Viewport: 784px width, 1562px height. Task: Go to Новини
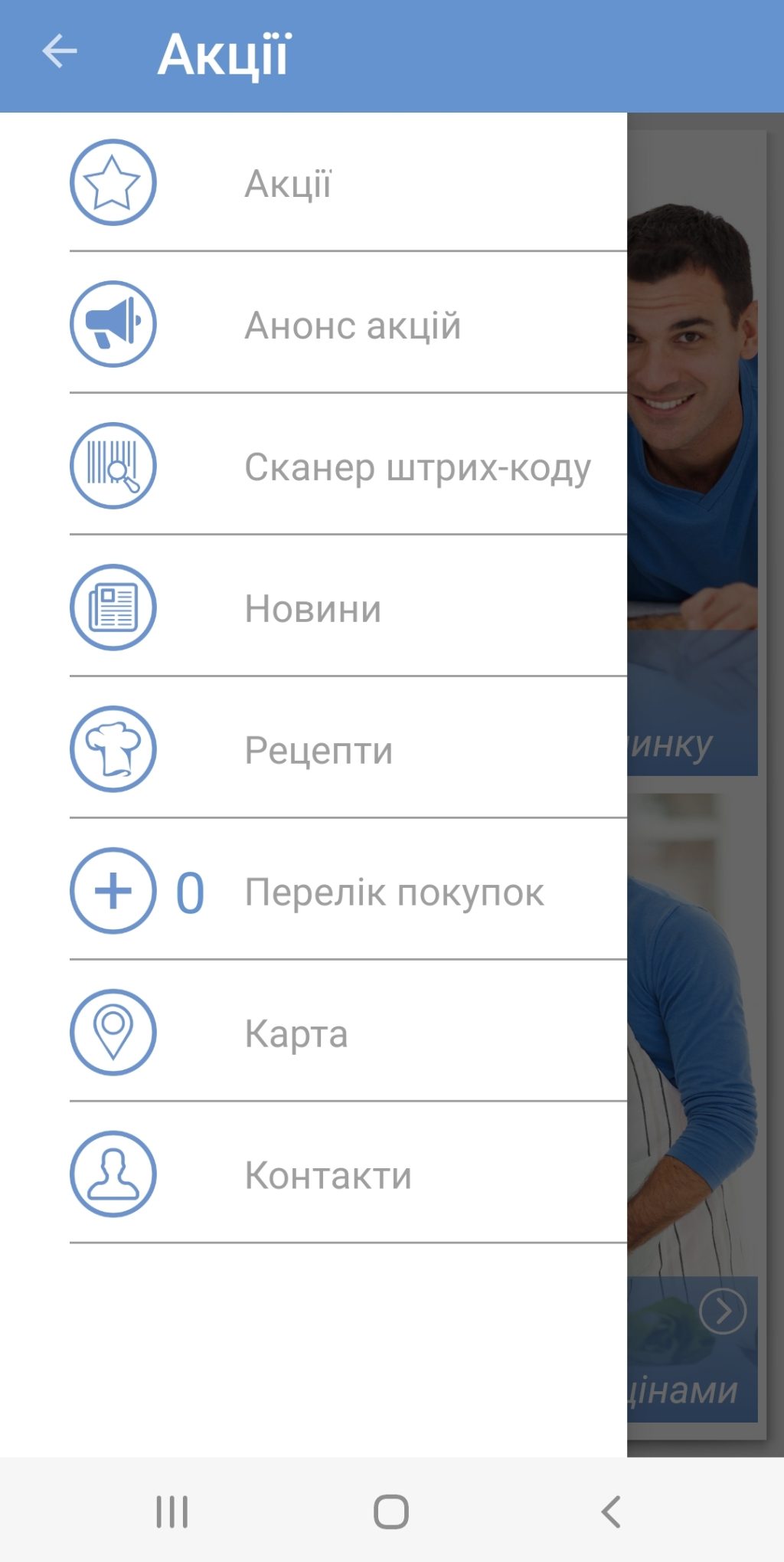312,609
